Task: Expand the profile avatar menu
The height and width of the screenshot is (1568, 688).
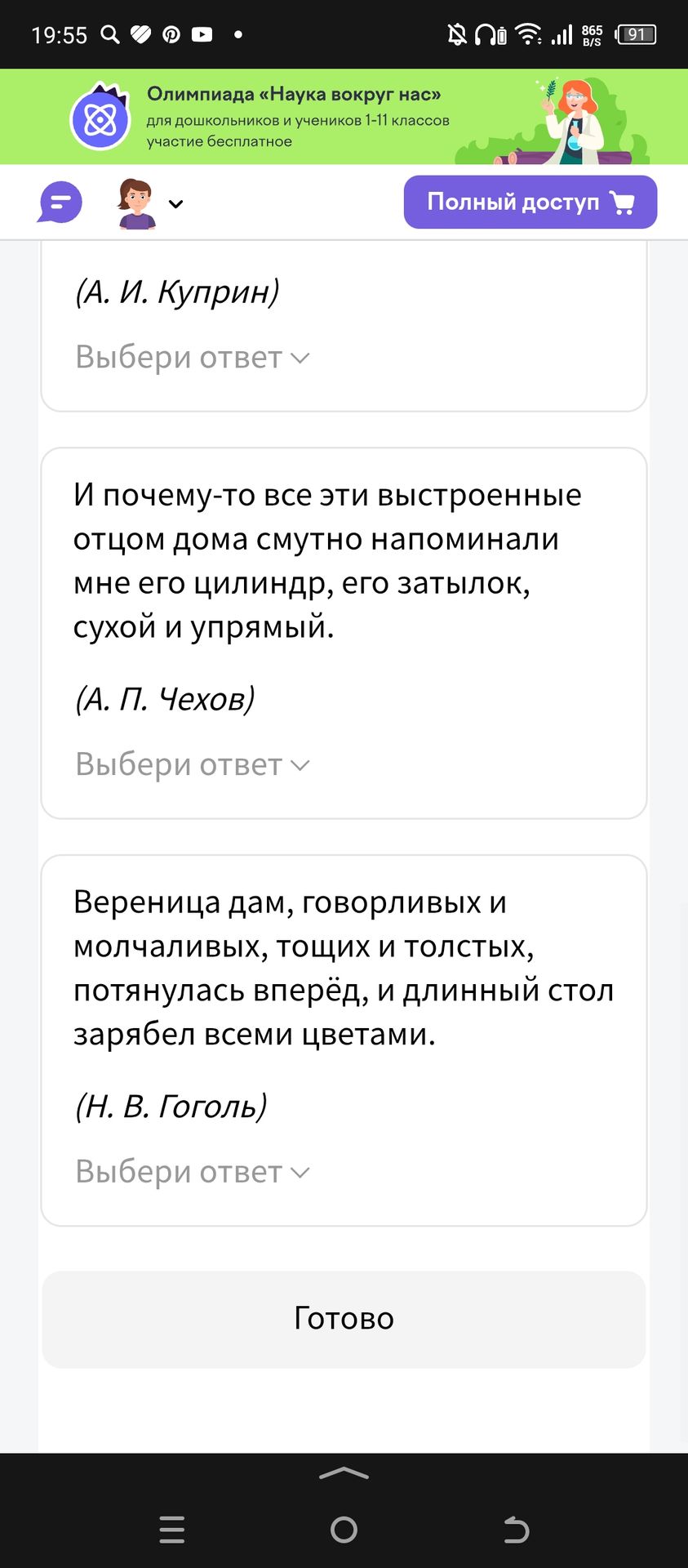Action: tap(151, 203)
